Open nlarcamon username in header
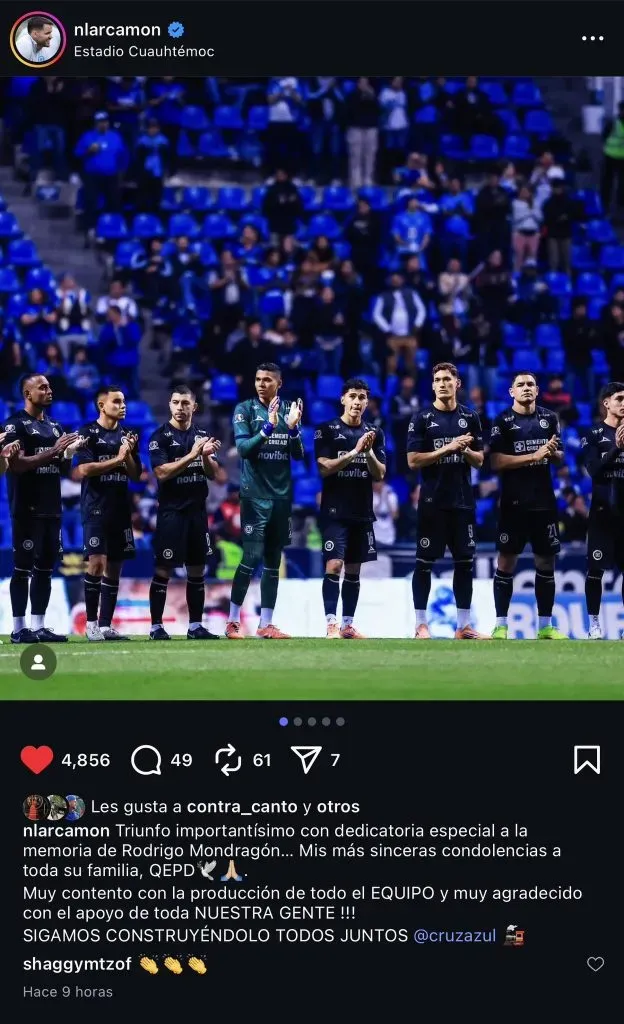This screenshot has height=1024, width=624. pyautogui.click(x=117, y=30)
